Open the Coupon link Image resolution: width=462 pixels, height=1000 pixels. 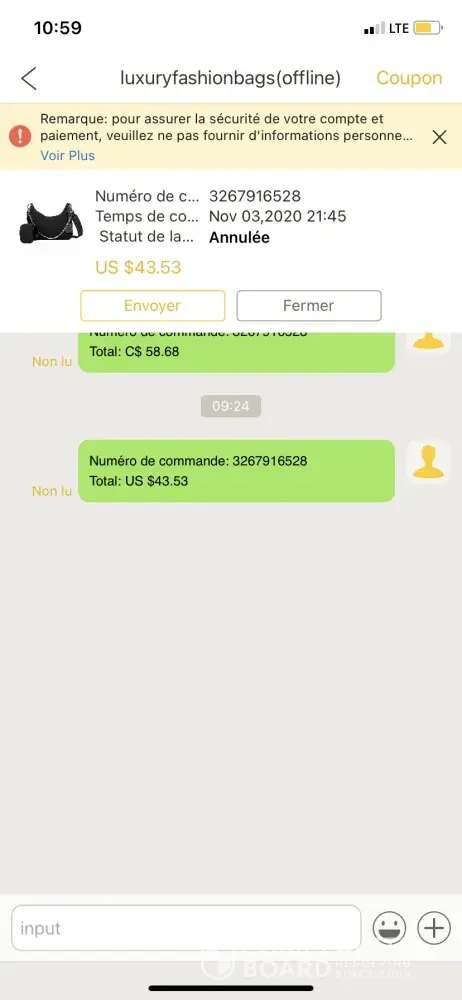(409, 78)
